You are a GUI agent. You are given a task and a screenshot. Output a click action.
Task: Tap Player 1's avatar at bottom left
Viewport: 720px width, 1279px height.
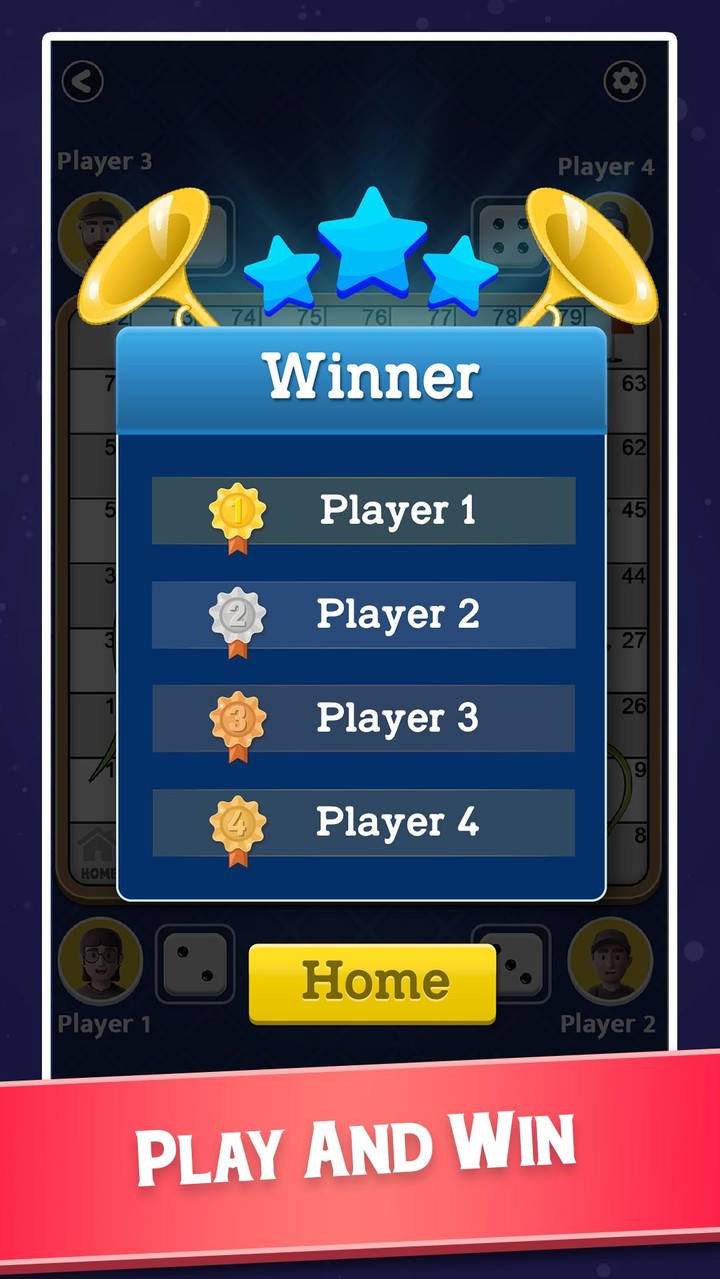(x=100, y=962)
